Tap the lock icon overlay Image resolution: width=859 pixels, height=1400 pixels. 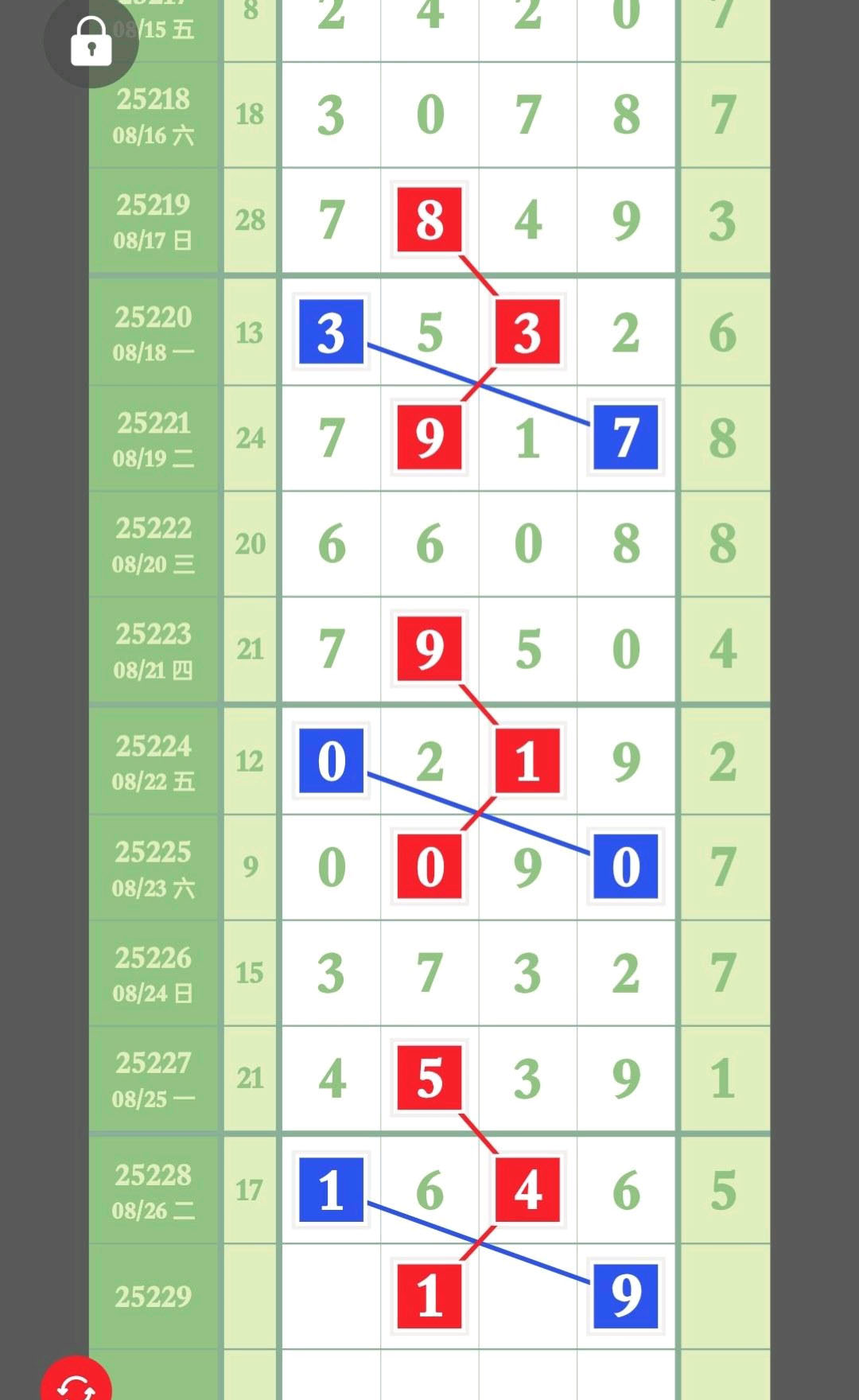coord(91,41)
